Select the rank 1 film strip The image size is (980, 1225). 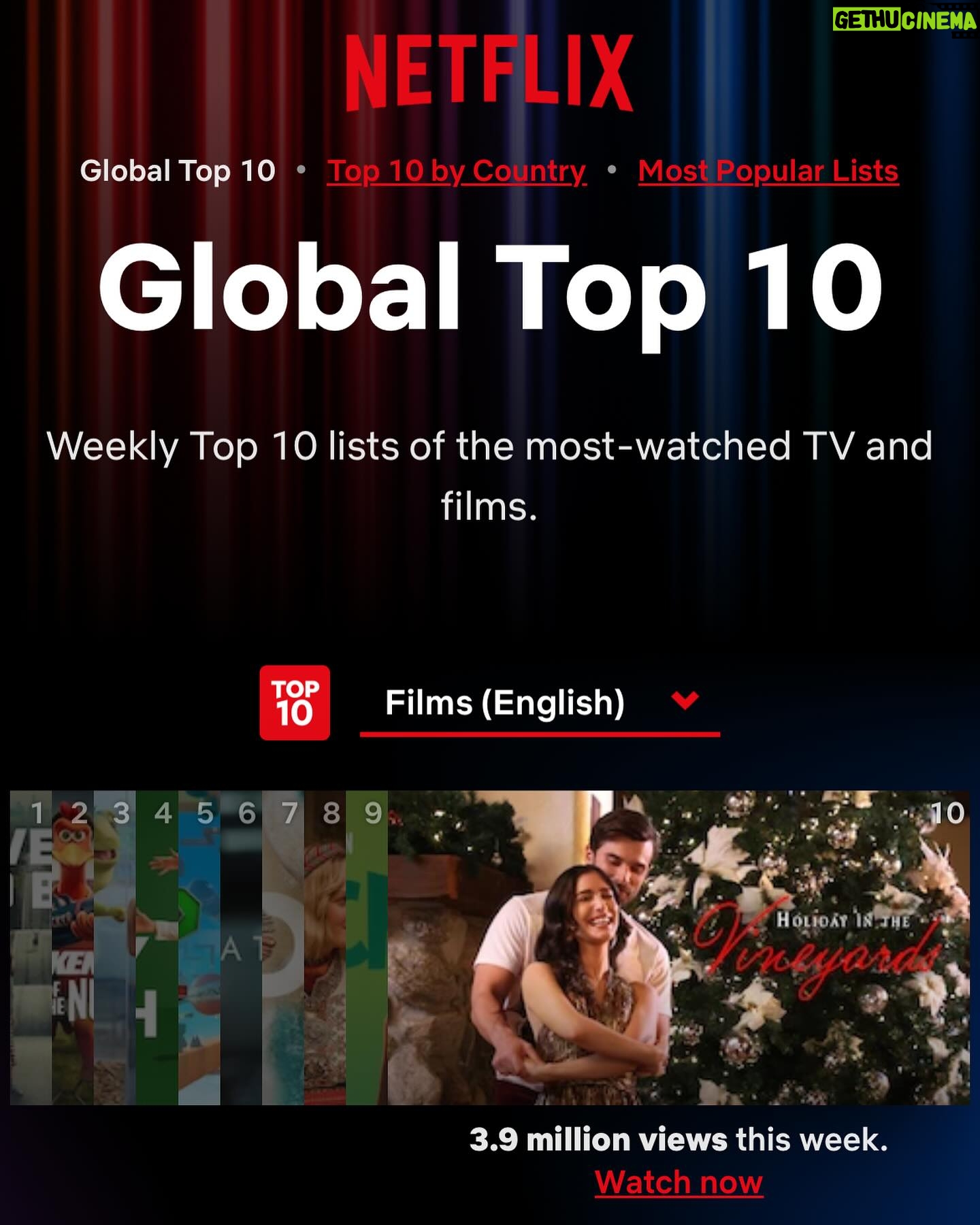31,946
